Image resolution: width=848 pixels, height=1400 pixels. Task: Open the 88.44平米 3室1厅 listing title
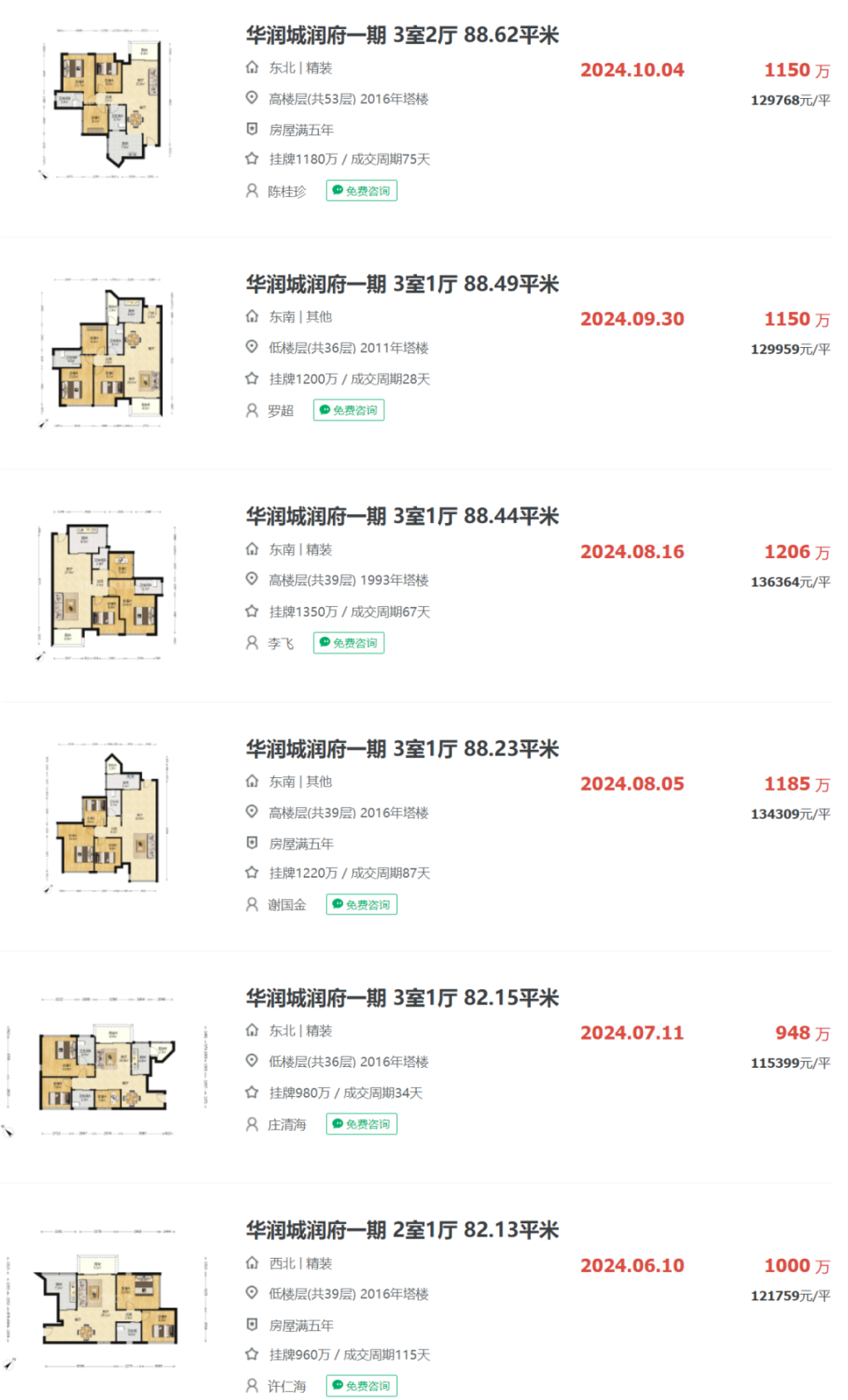pos(402,517)
